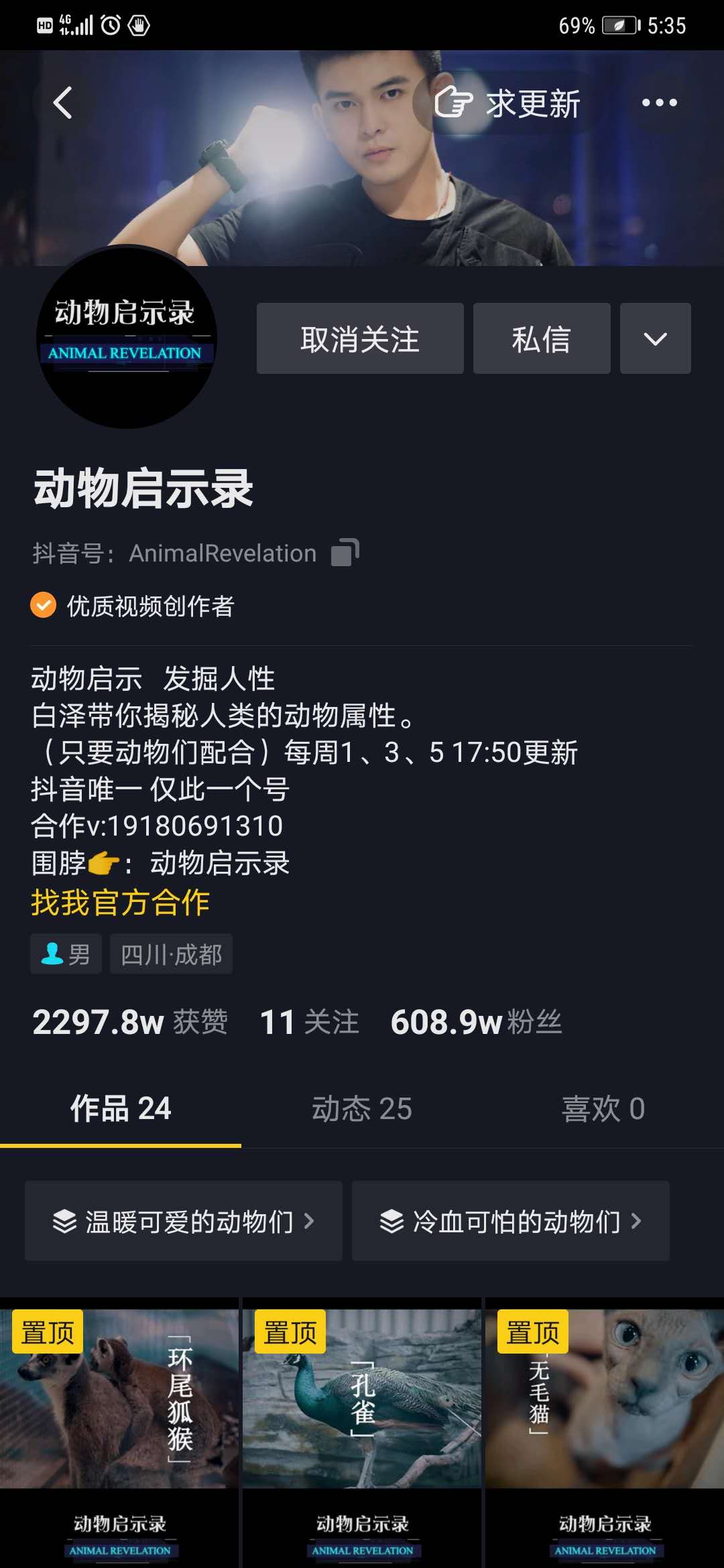Click the stacked-layers icon on 温暖可爱的动物们 collection
The width and height of the screenshot is (724, 1568).
(64, 1221)
